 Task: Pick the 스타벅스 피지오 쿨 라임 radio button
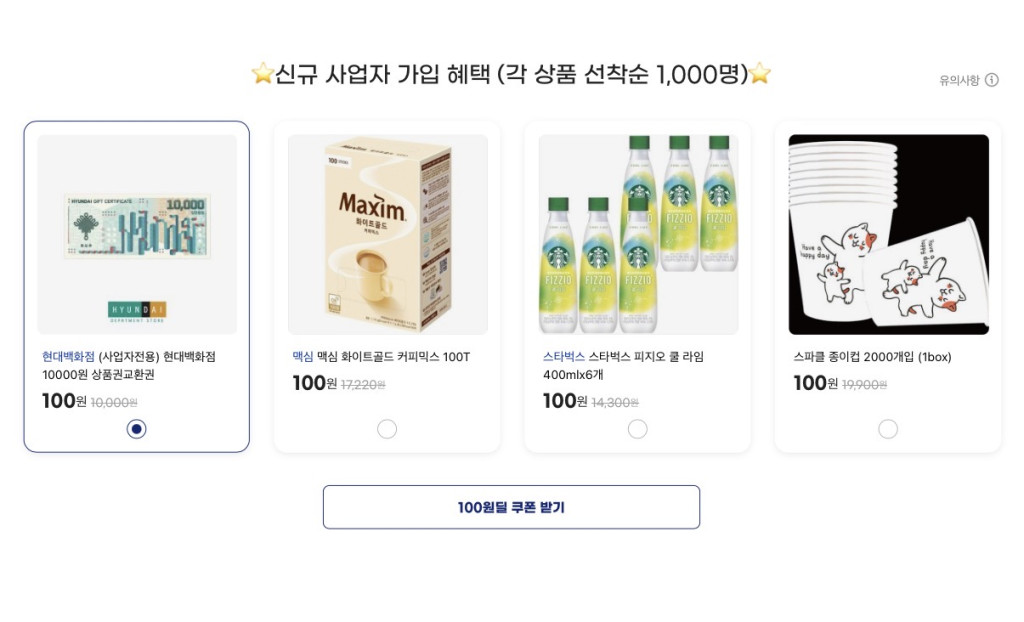[637, 429]
